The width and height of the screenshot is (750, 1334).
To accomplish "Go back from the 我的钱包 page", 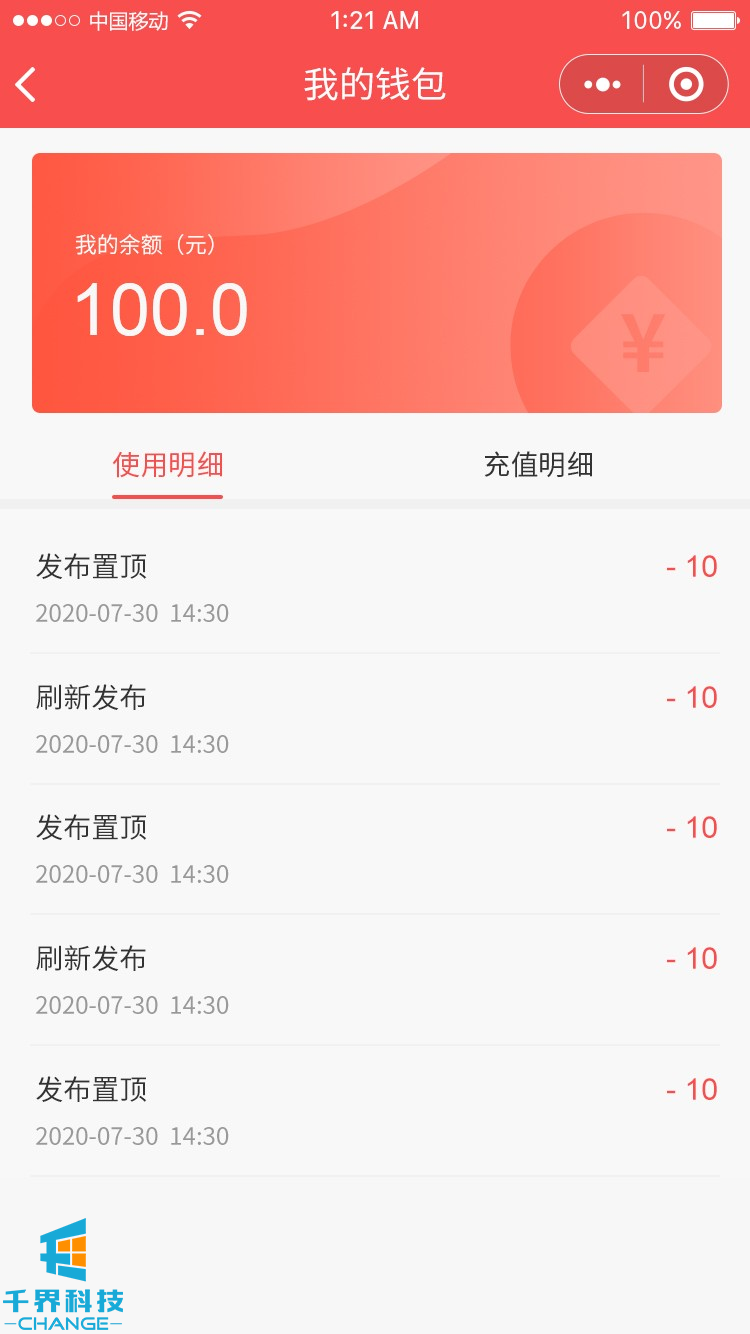I will tap(27, 85).
